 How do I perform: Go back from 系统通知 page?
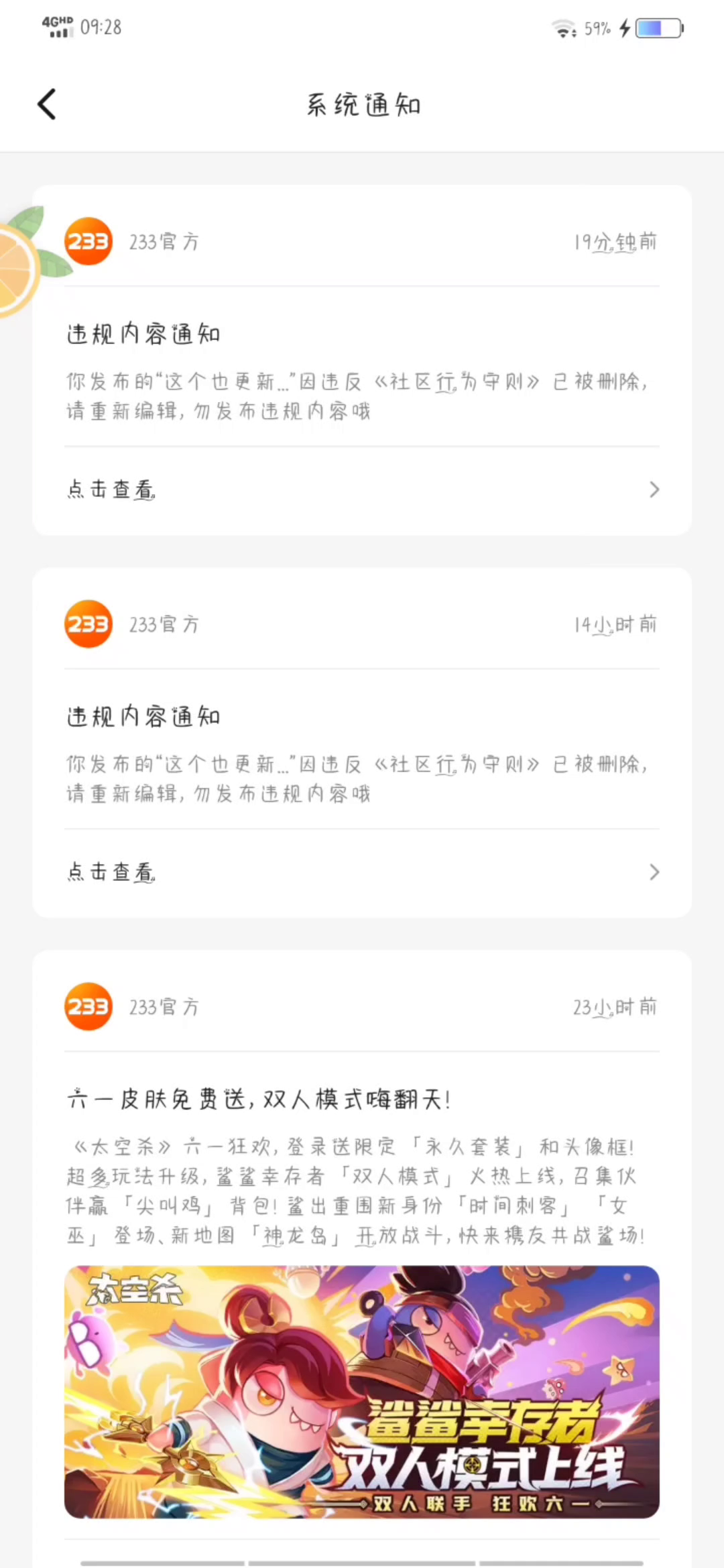tap(47, 105)
